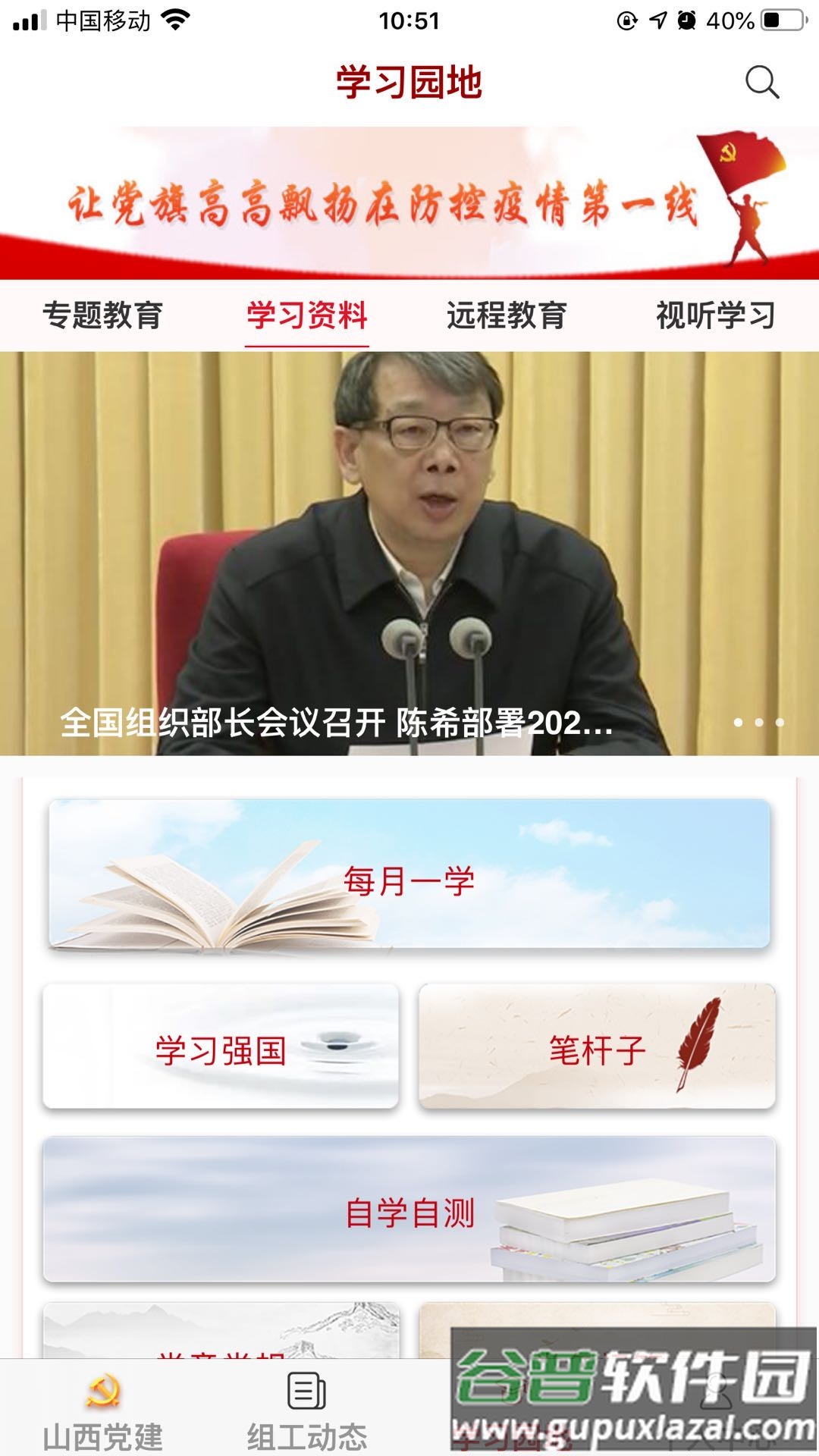Switch to the 远程教育 tab
This screenshot has width=819, height=1456.
coord(507,314)
